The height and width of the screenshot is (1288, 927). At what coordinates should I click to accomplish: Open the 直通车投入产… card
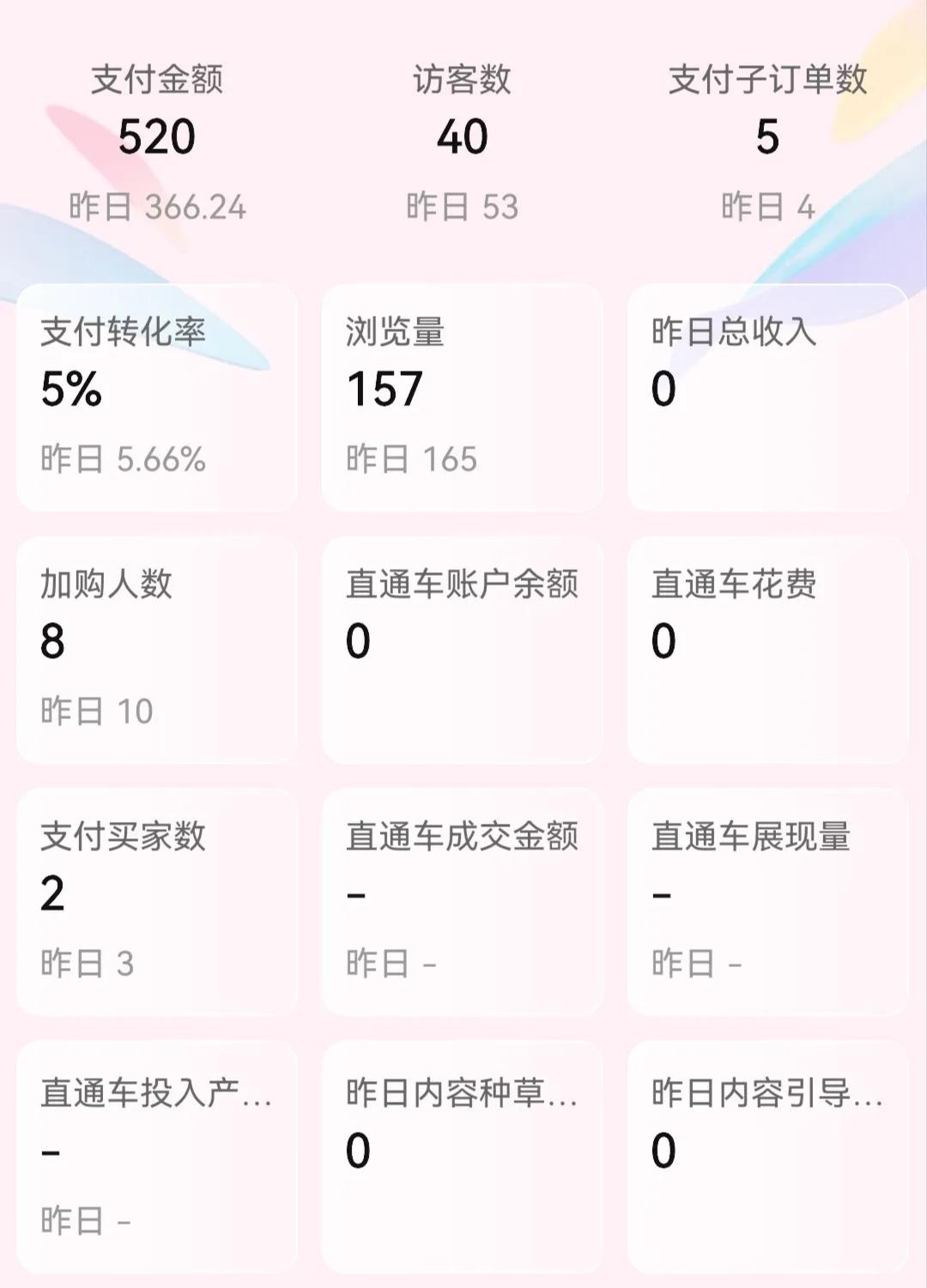157,1156
